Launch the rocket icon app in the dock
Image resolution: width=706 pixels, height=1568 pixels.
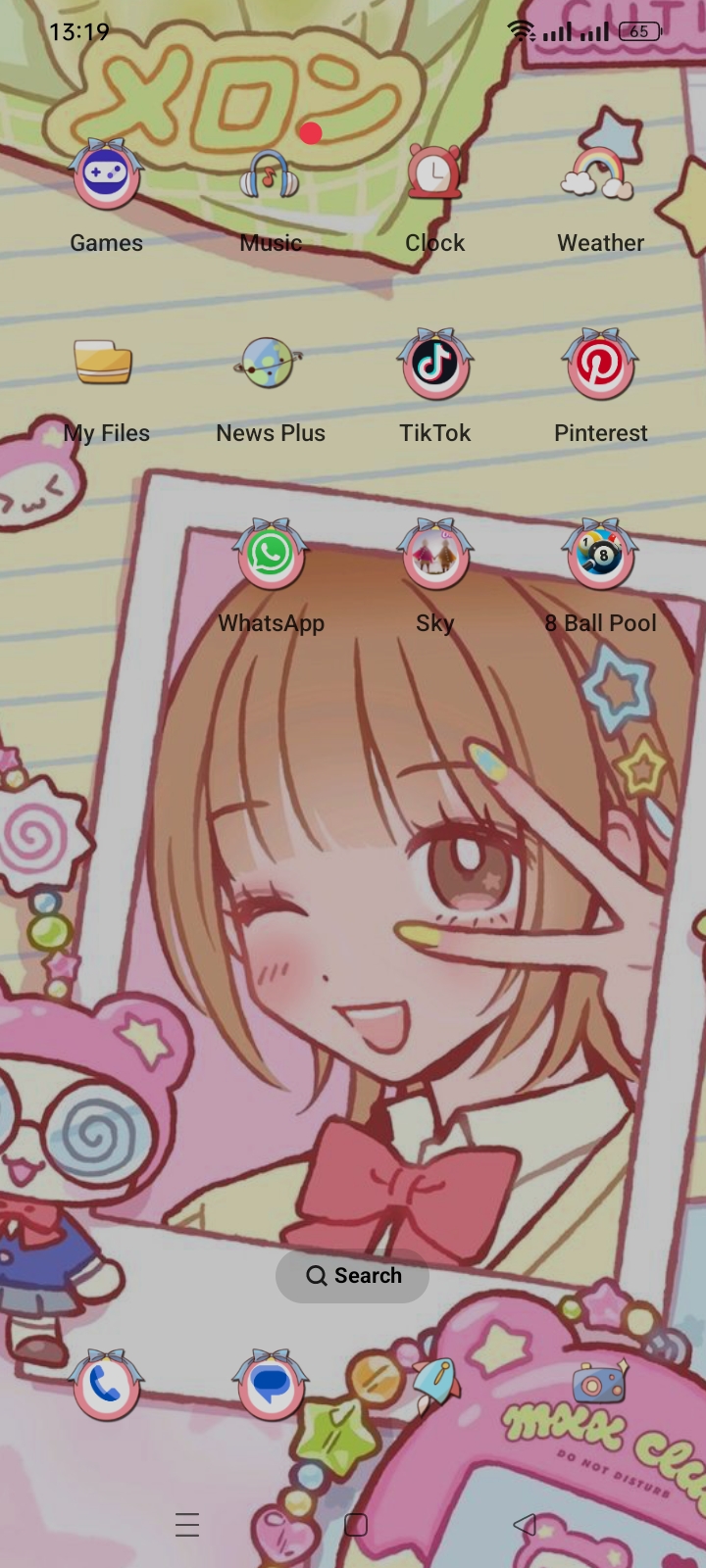(x=434, y=1385)
